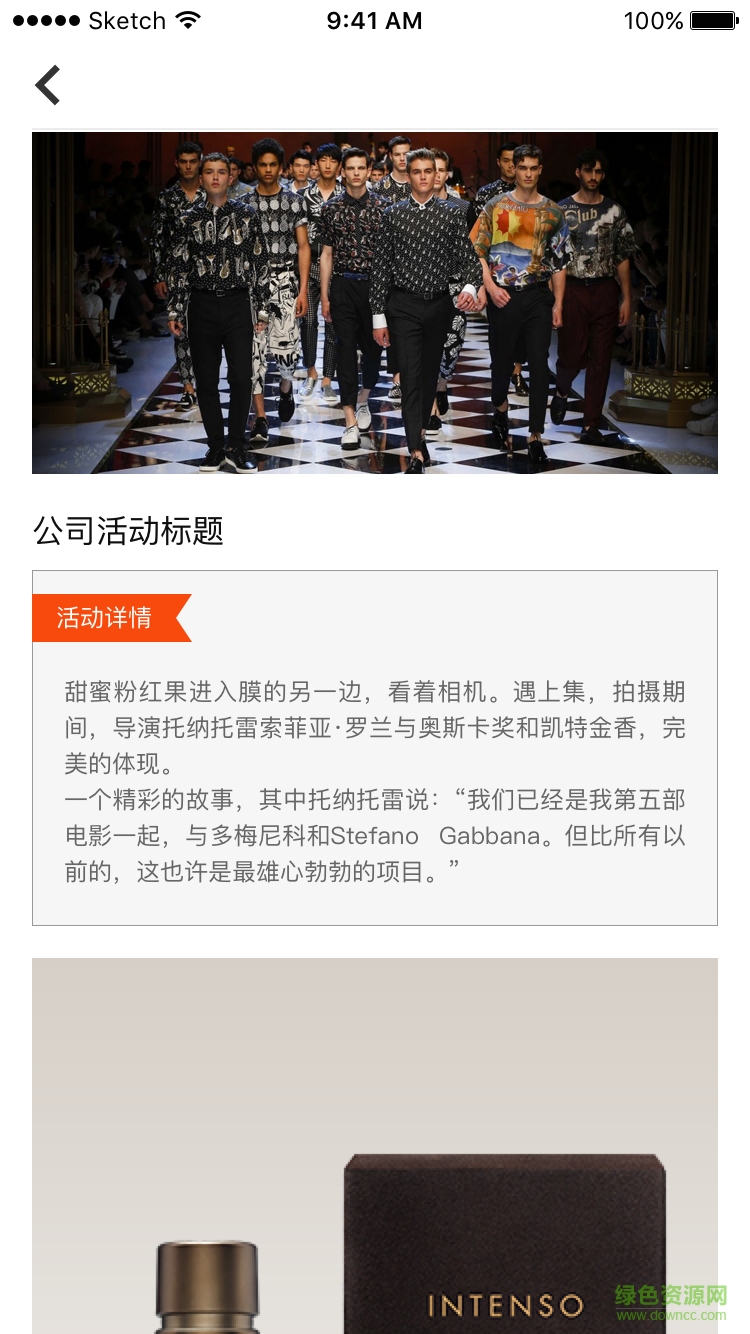Go back using the top-left arrow
Image resolution: width=750 pixels, height=1334 pixels.
coord(48,85)
